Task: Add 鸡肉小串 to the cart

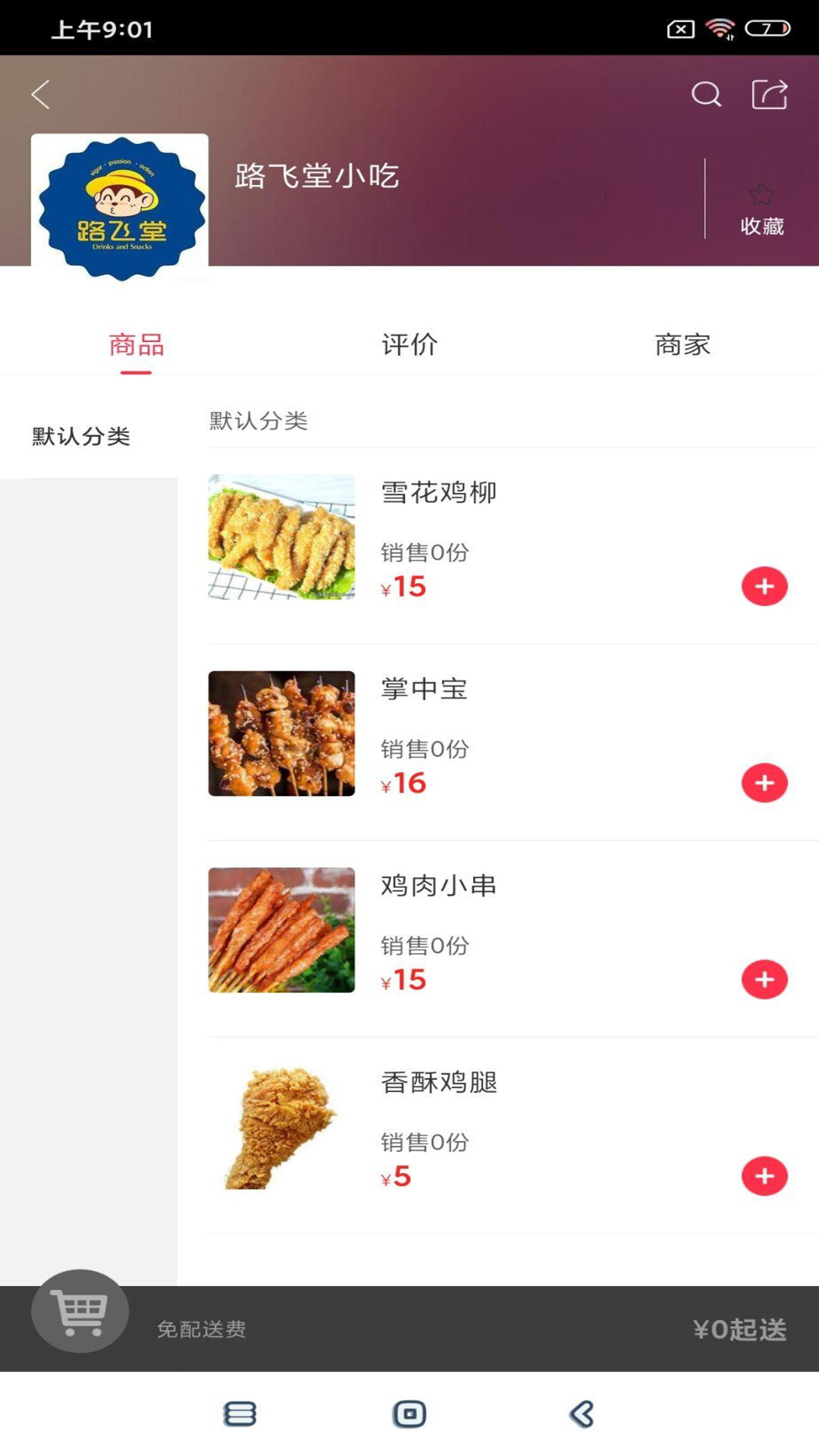Action: coord(765,979)
